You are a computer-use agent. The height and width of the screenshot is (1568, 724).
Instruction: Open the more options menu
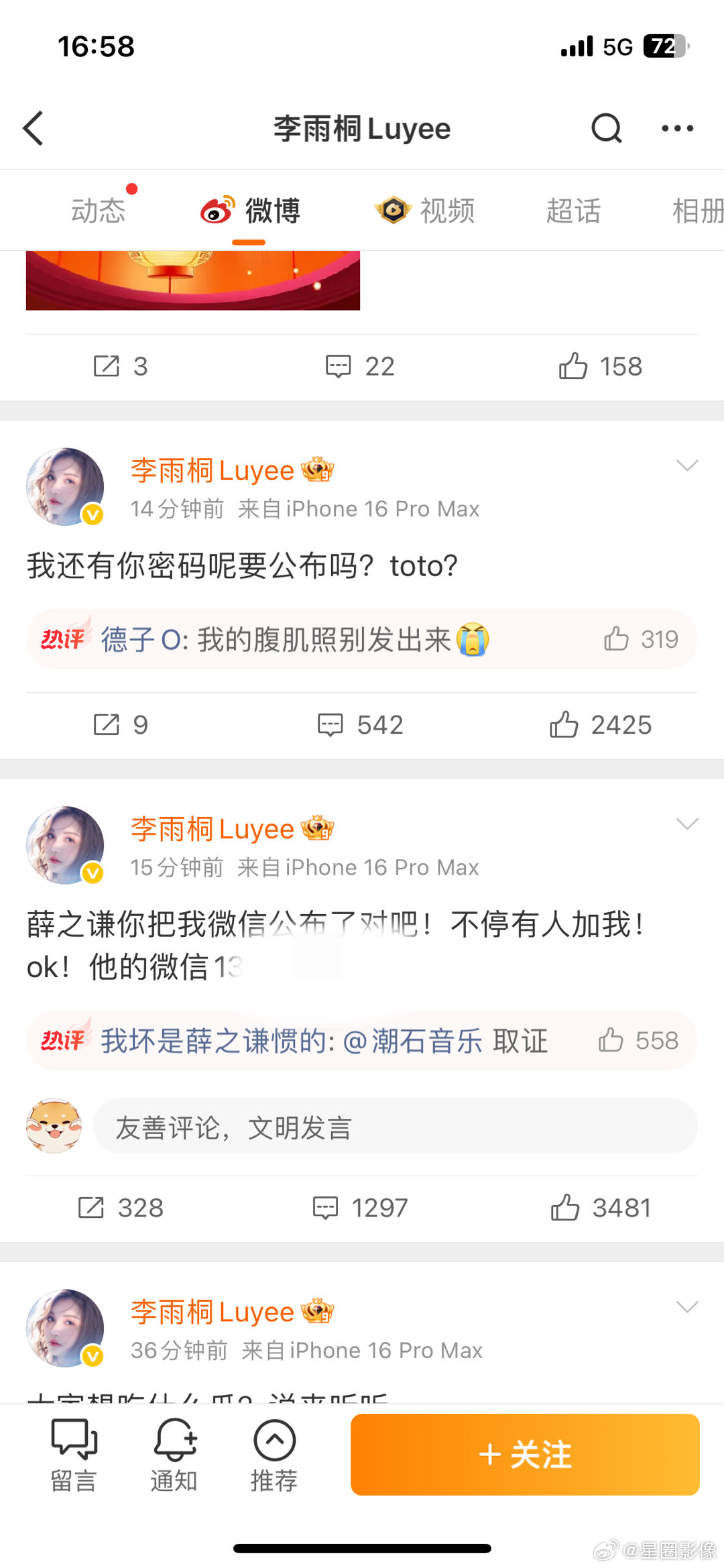pyautogui.click(x=676, y=128)
